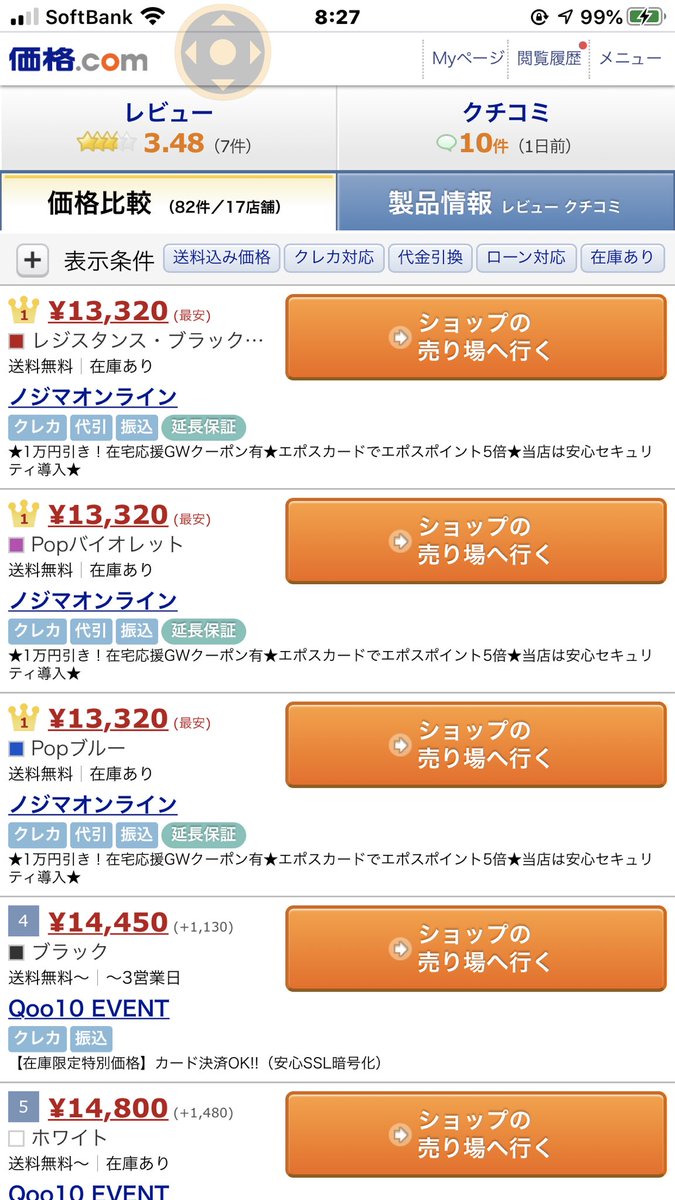Enable the 送料込み価格 filter
Viewport: 675px width, 1200px height.
(221, 257)
